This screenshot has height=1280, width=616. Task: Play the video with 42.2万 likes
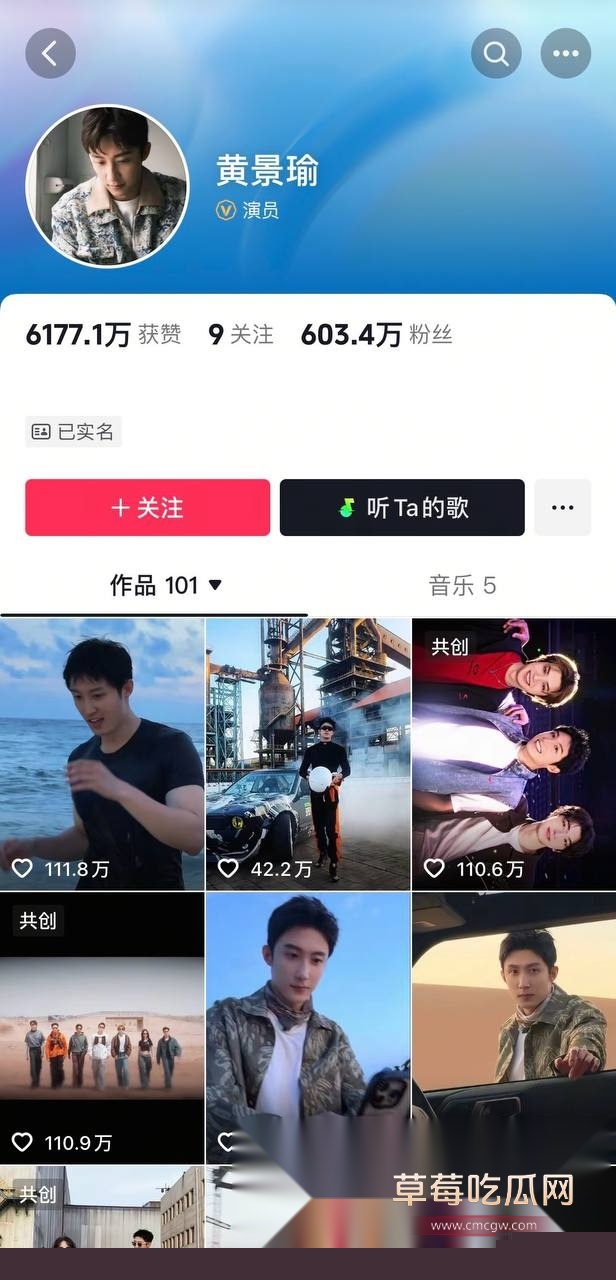(308, 753)
